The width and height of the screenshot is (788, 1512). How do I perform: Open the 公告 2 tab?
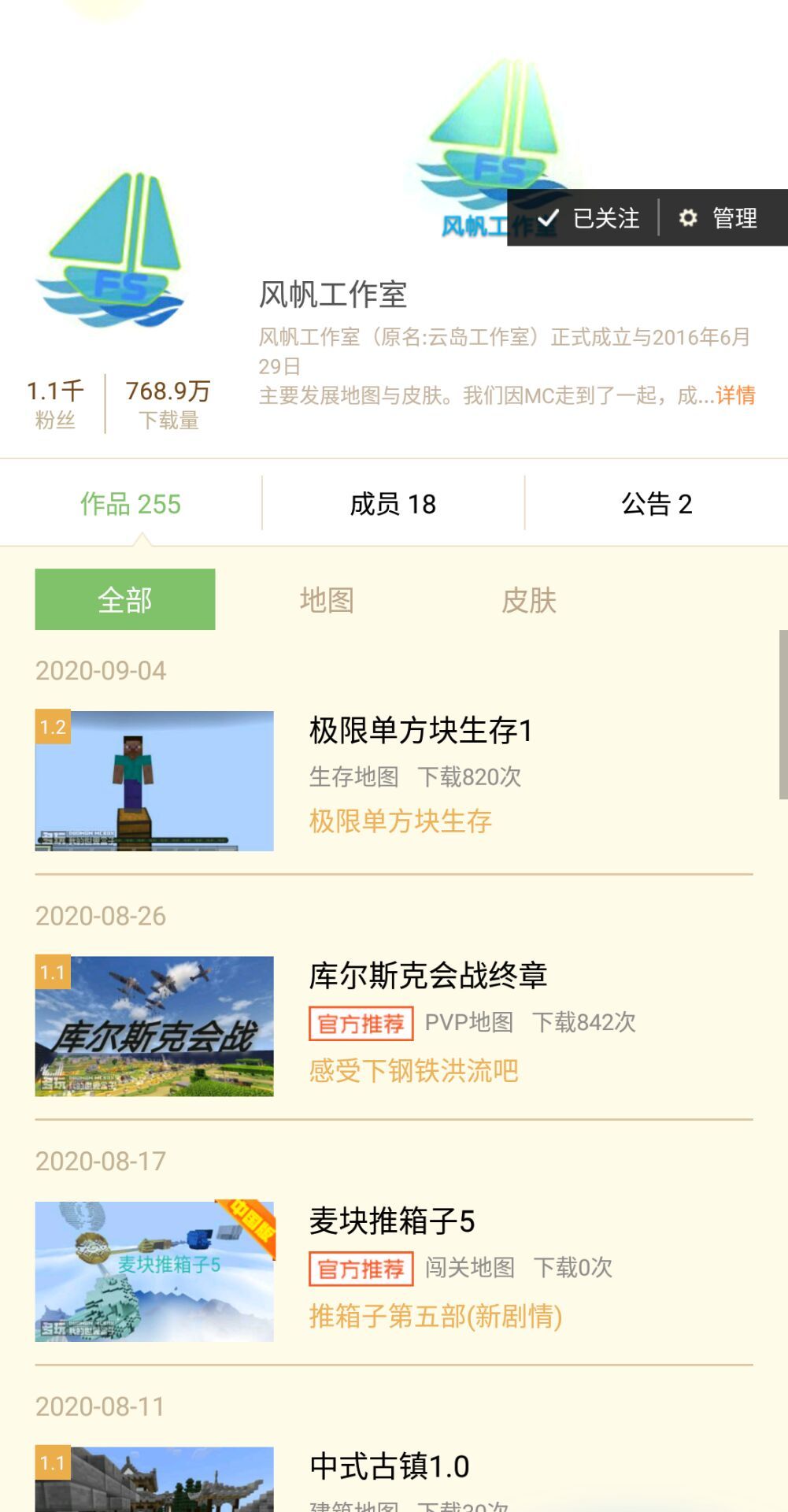point(656,504)
